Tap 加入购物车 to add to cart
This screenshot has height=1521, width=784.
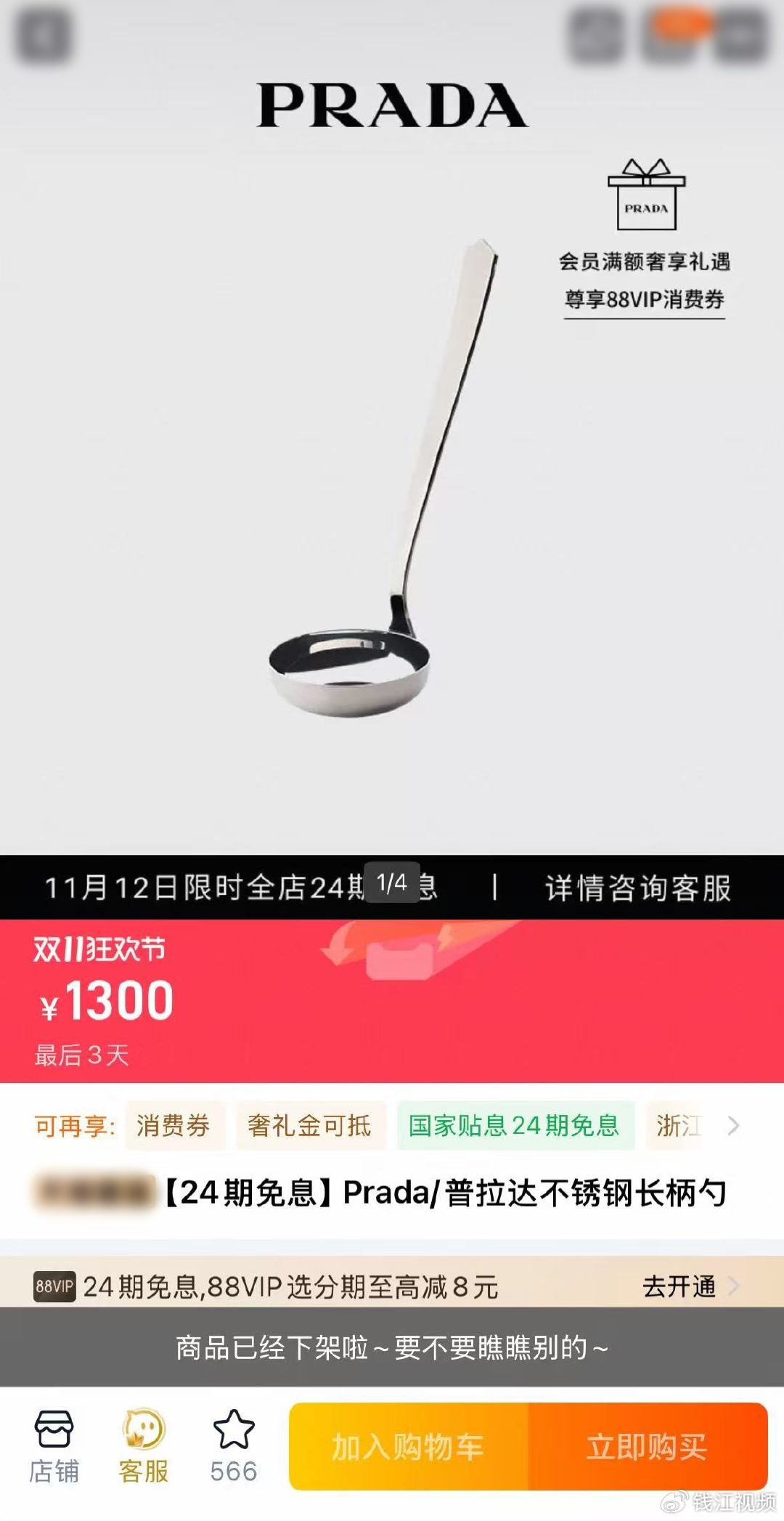pos(408,1447)
